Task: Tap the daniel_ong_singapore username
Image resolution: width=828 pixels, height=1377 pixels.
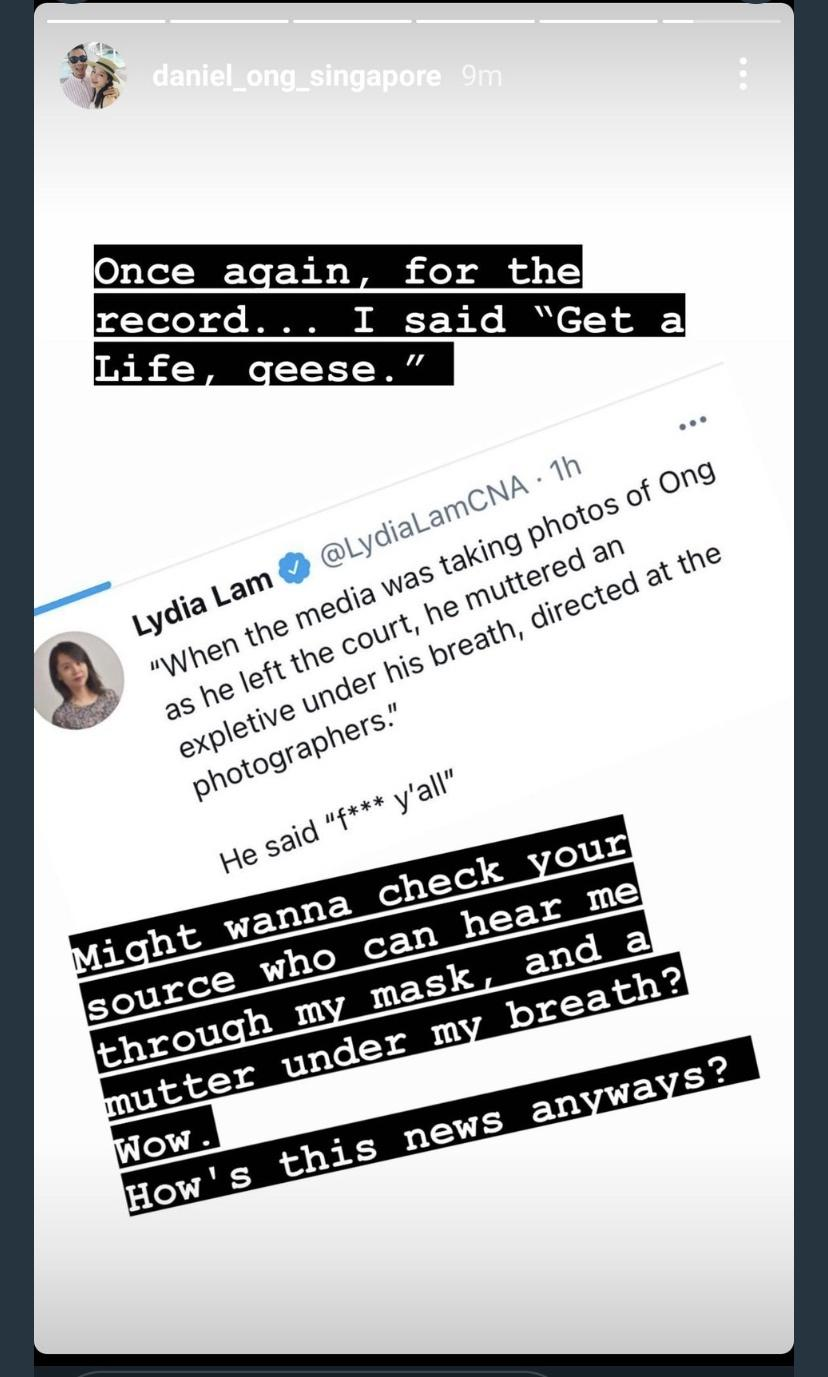Action: (x=296, y=76)
